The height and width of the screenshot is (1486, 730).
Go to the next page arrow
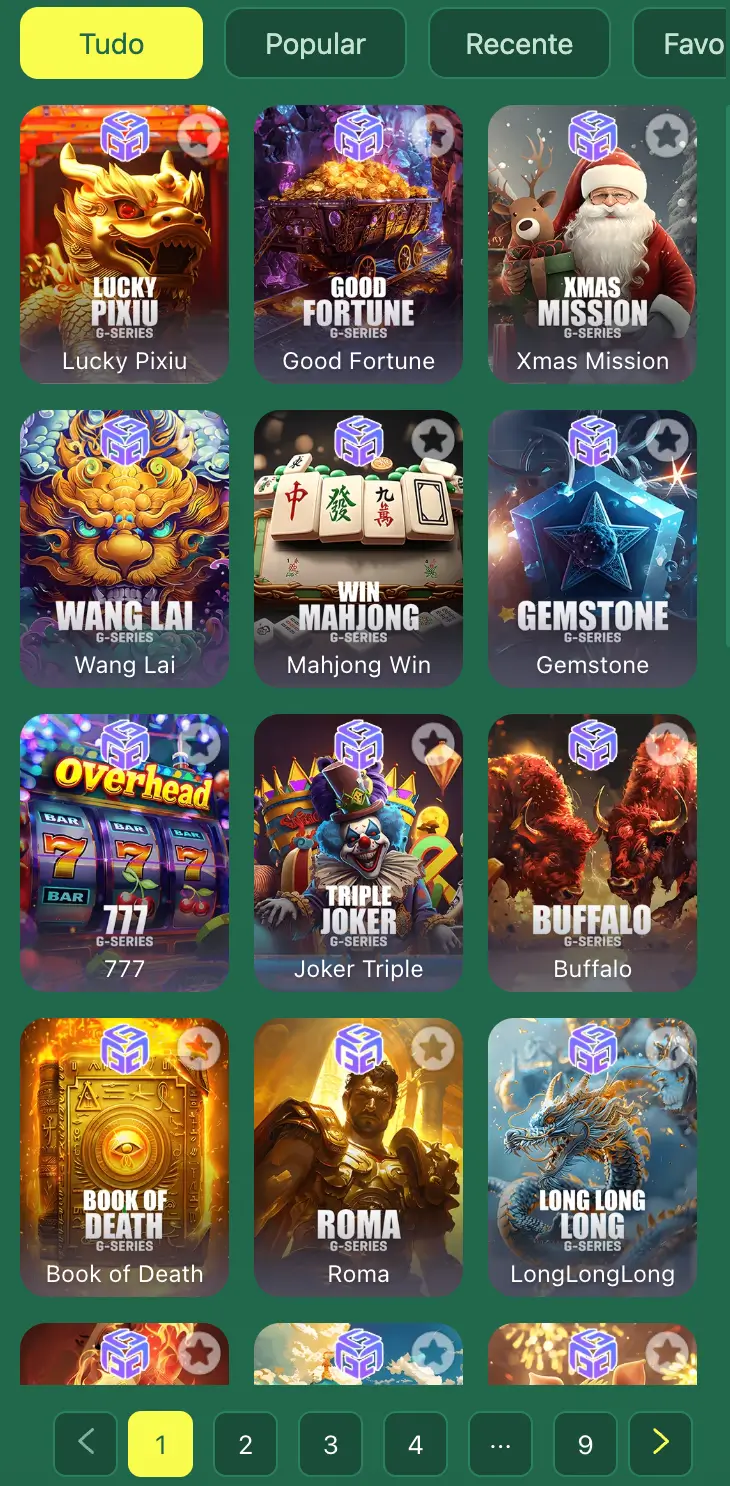pyautogui.click(x=660, y=1443)
